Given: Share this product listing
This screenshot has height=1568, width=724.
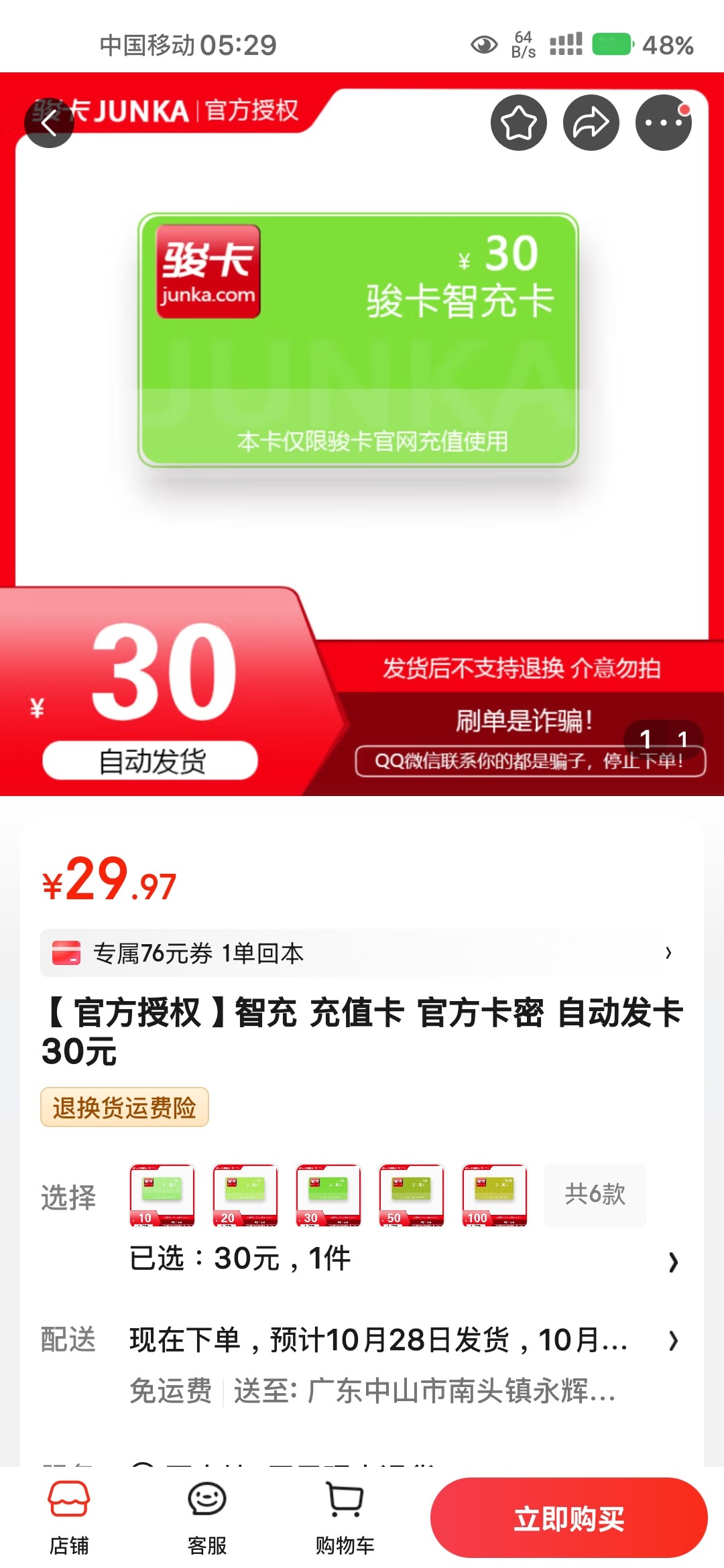Looking at the screenshot, I should click(x=591, y=123).
